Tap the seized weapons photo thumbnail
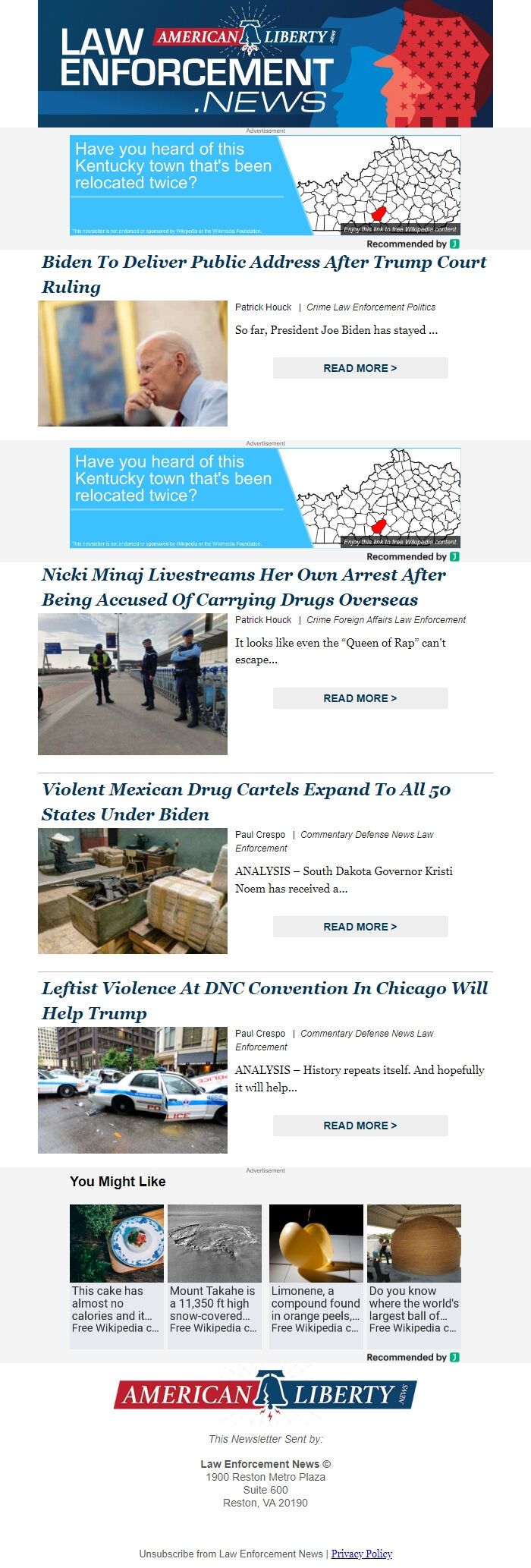The image size is (531, 1568). point(133,891)
